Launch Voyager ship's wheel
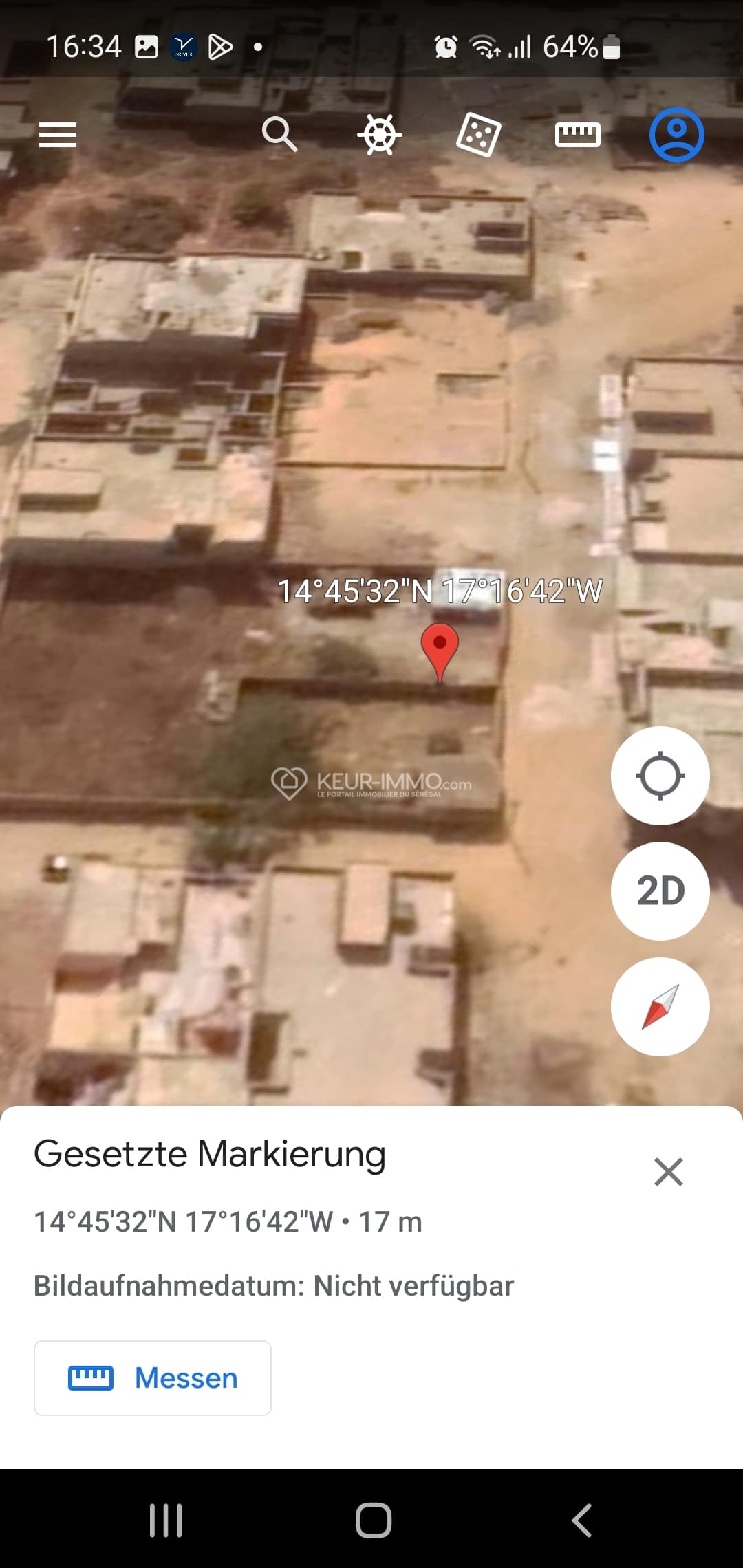 (x=379, y=135)
